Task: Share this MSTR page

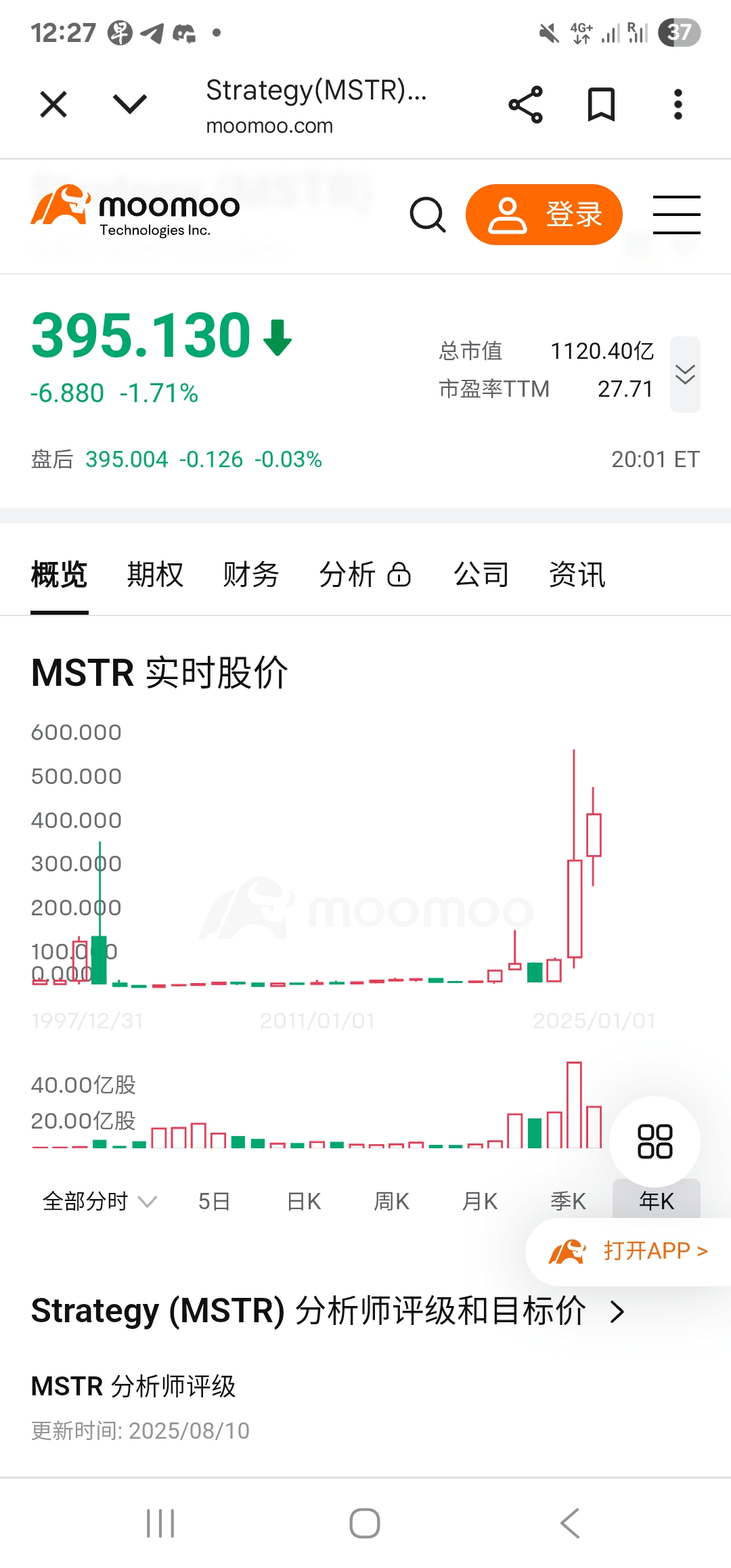Action: [526, 104]
